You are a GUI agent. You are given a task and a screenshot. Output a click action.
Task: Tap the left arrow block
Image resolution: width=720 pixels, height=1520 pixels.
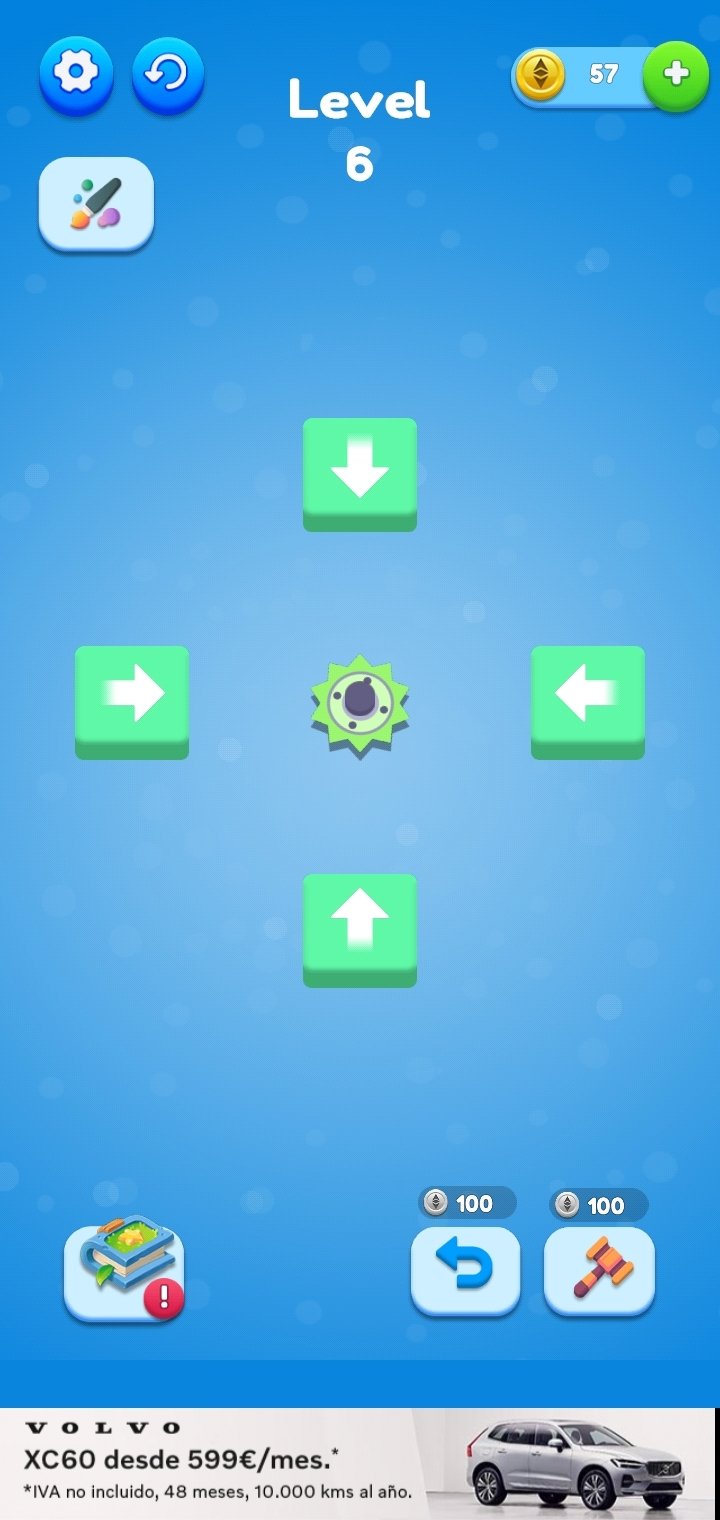coord(588,703)
